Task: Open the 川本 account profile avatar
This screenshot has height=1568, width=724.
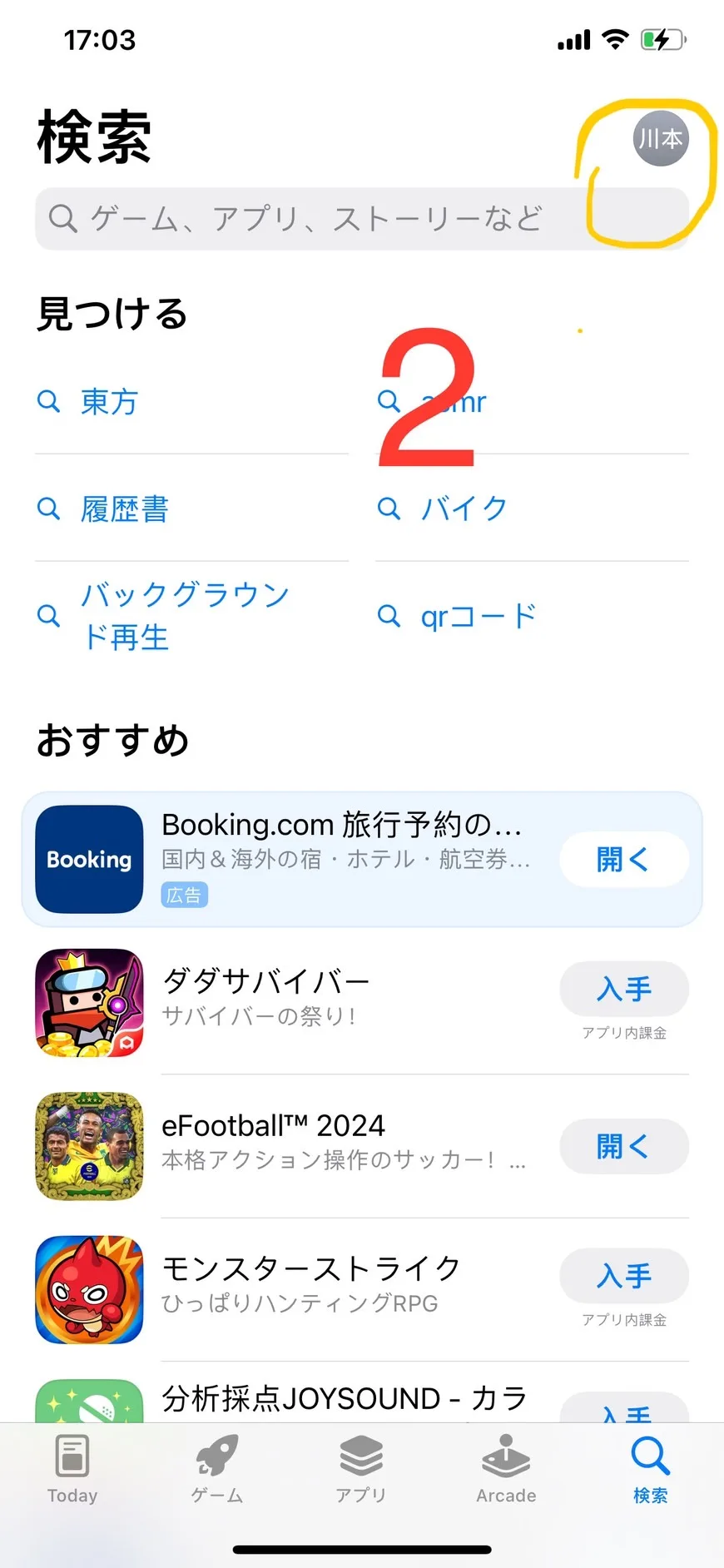Action: click(x=661, y=138)
